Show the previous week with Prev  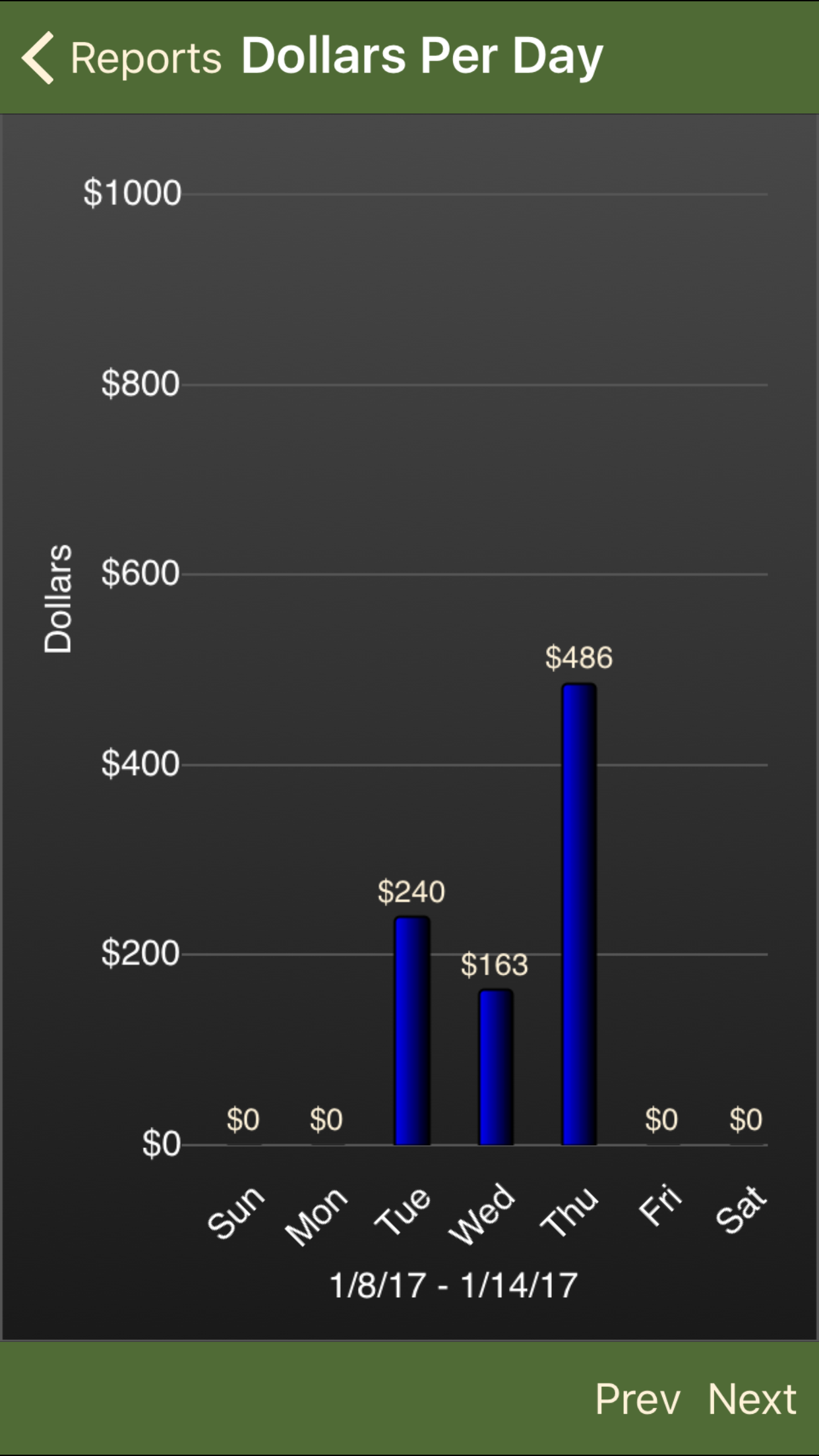point(638,1399)
